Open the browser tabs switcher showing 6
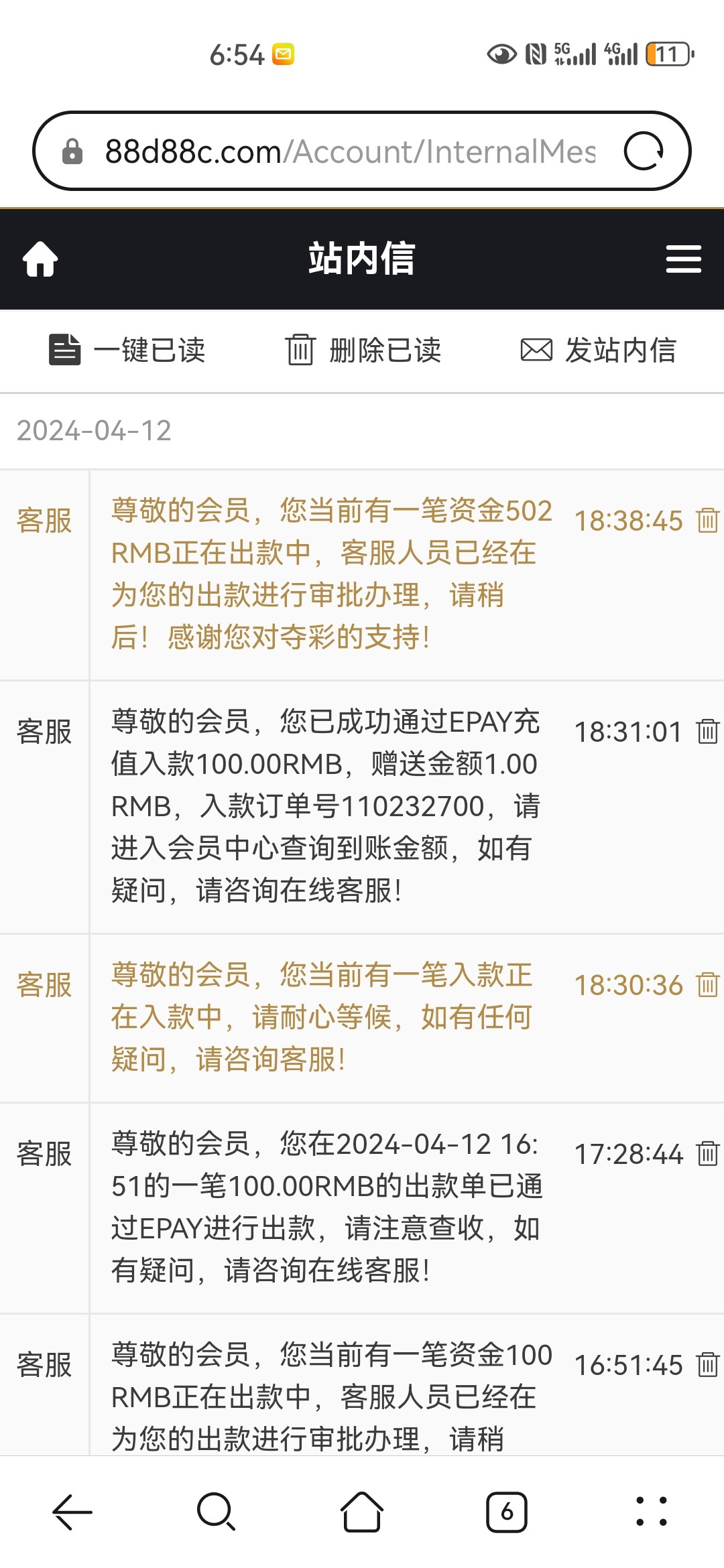 [x=507, y=1512]
